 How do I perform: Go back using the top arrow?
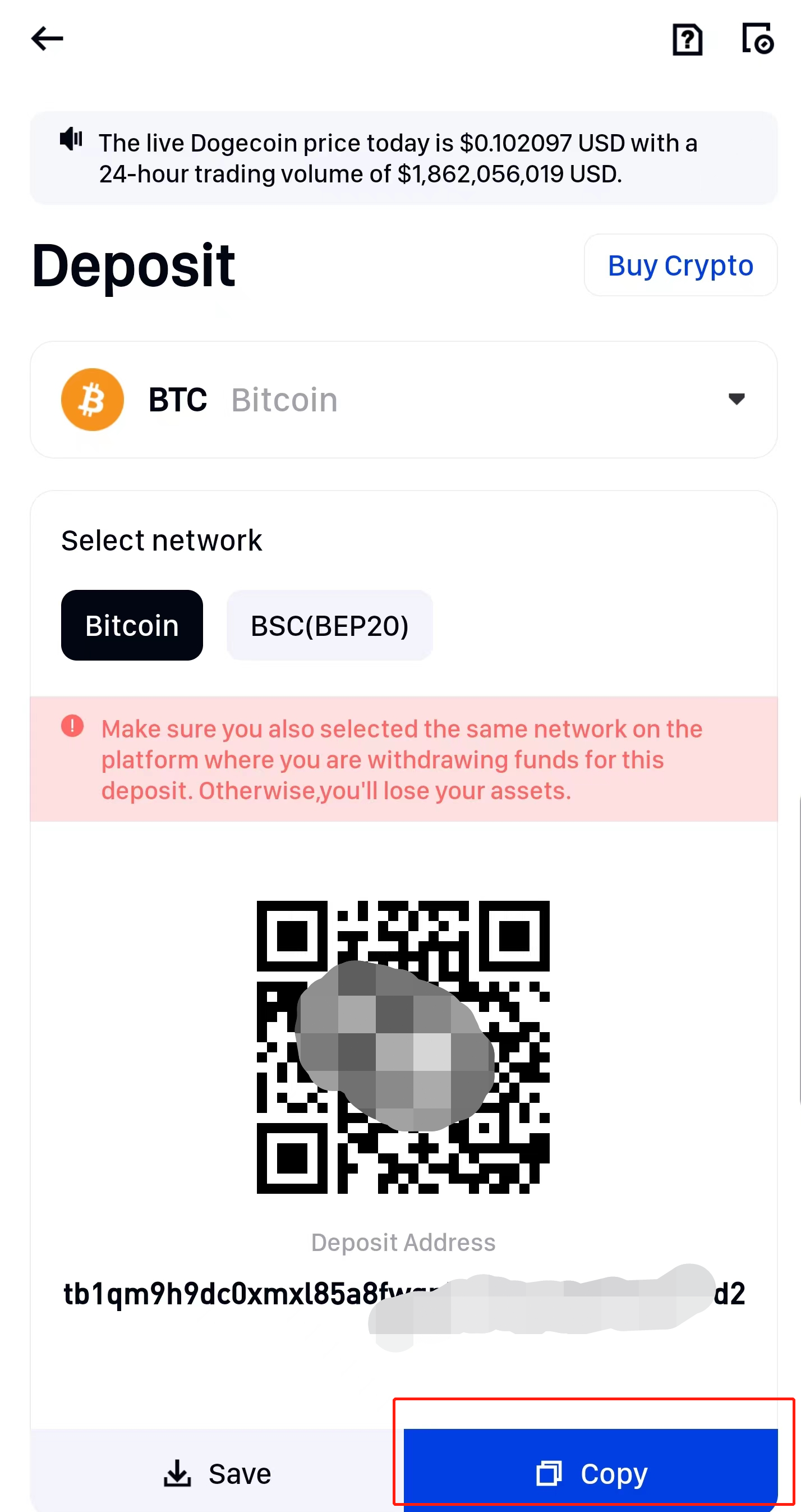tap(47, 39)
